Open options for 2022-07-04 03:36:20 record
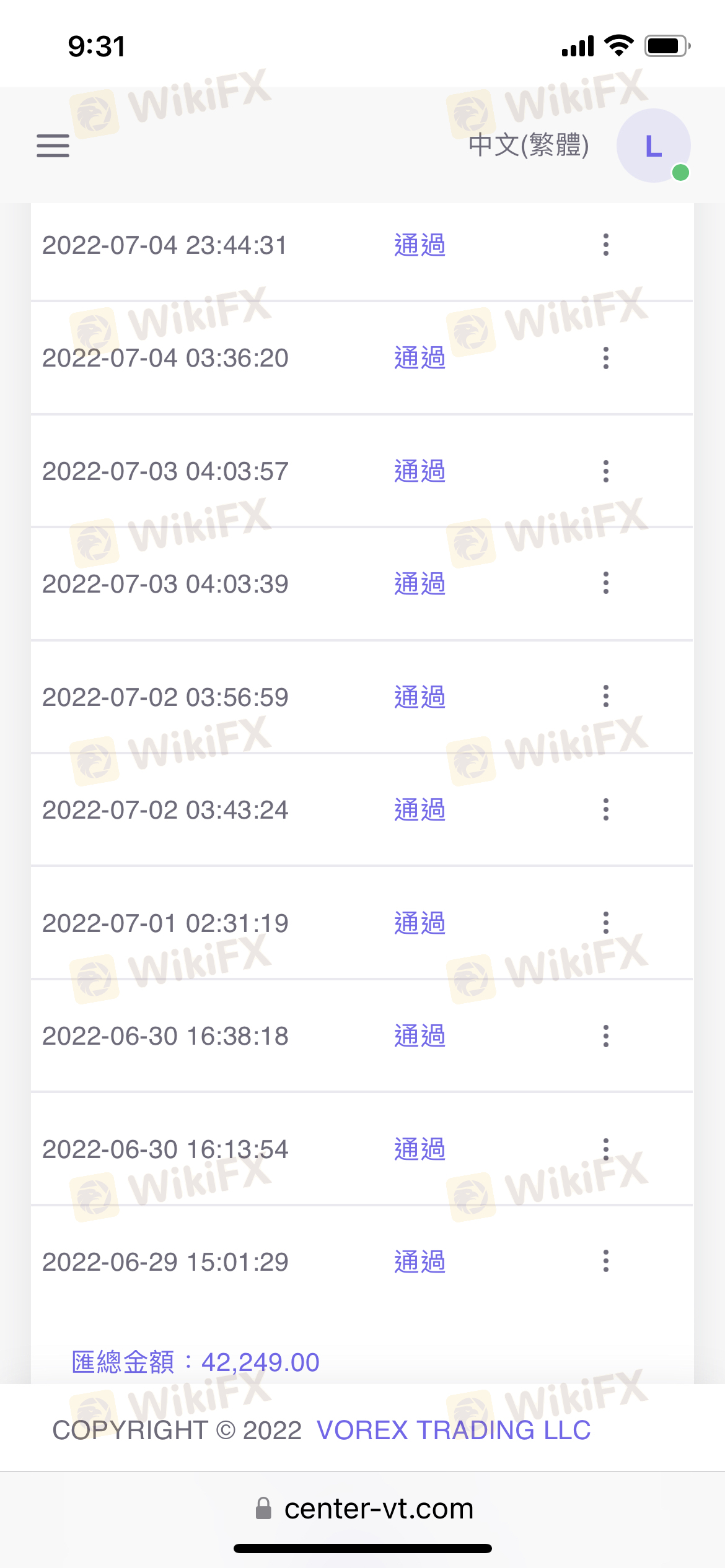Screen dimensions: 725x1568 (606, 358)
